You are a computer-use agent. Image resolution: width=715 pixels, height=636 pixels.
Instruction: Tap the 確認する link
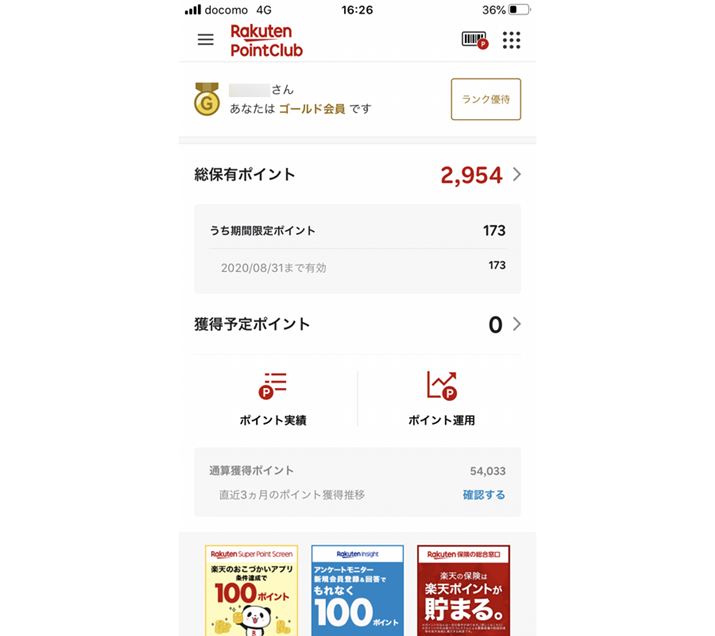point(483,495)
